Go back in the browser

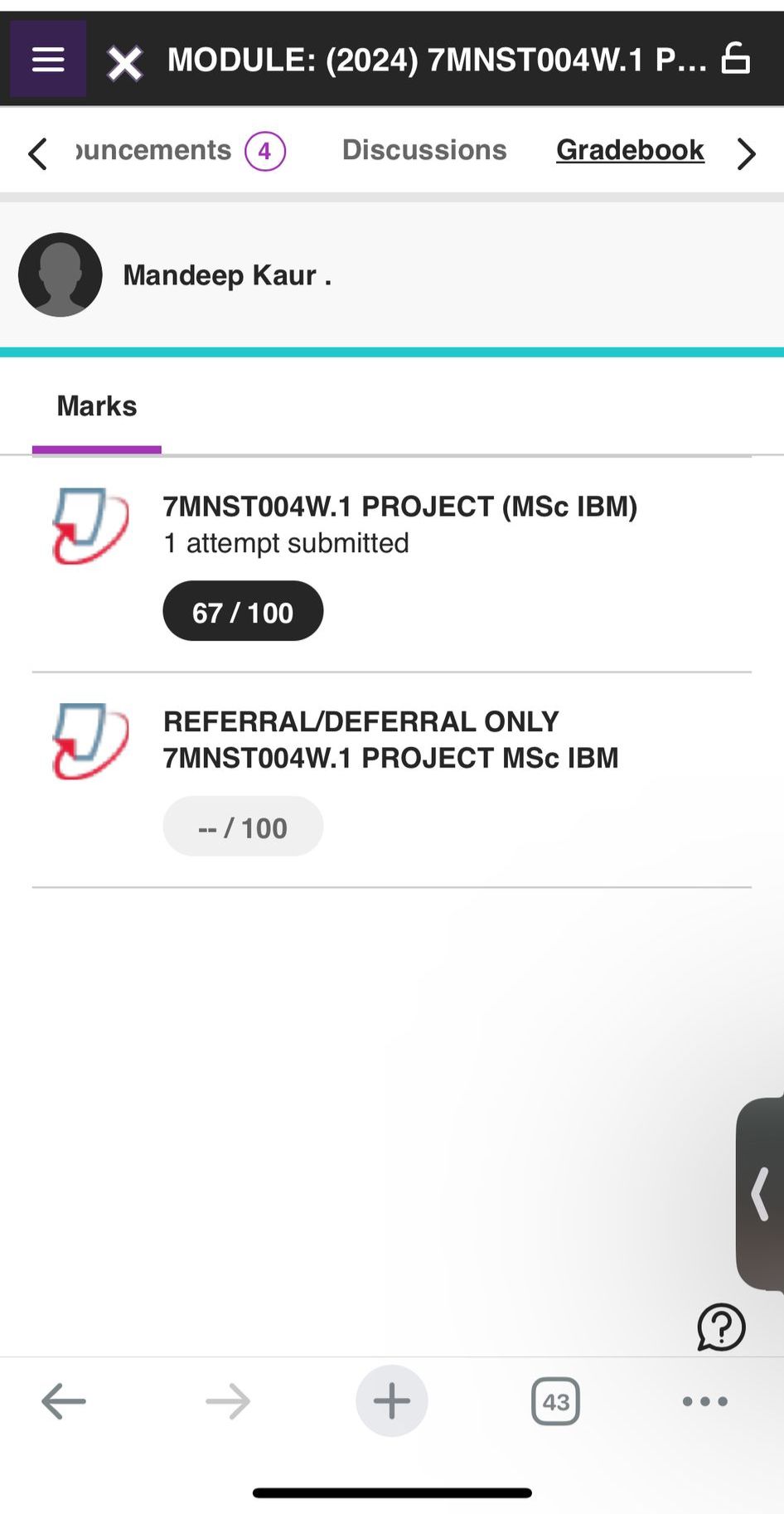(x=64, y=1401)
